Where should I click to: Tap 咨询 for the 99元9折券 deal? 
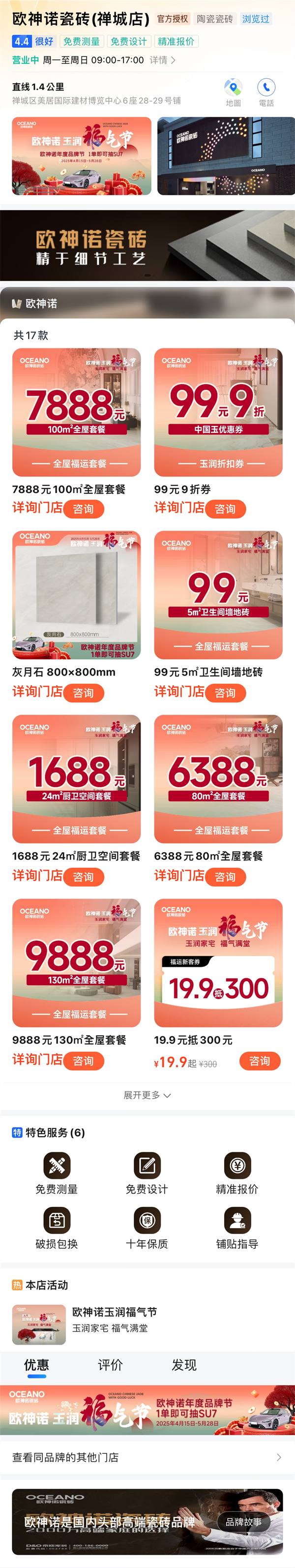point(225,509)
